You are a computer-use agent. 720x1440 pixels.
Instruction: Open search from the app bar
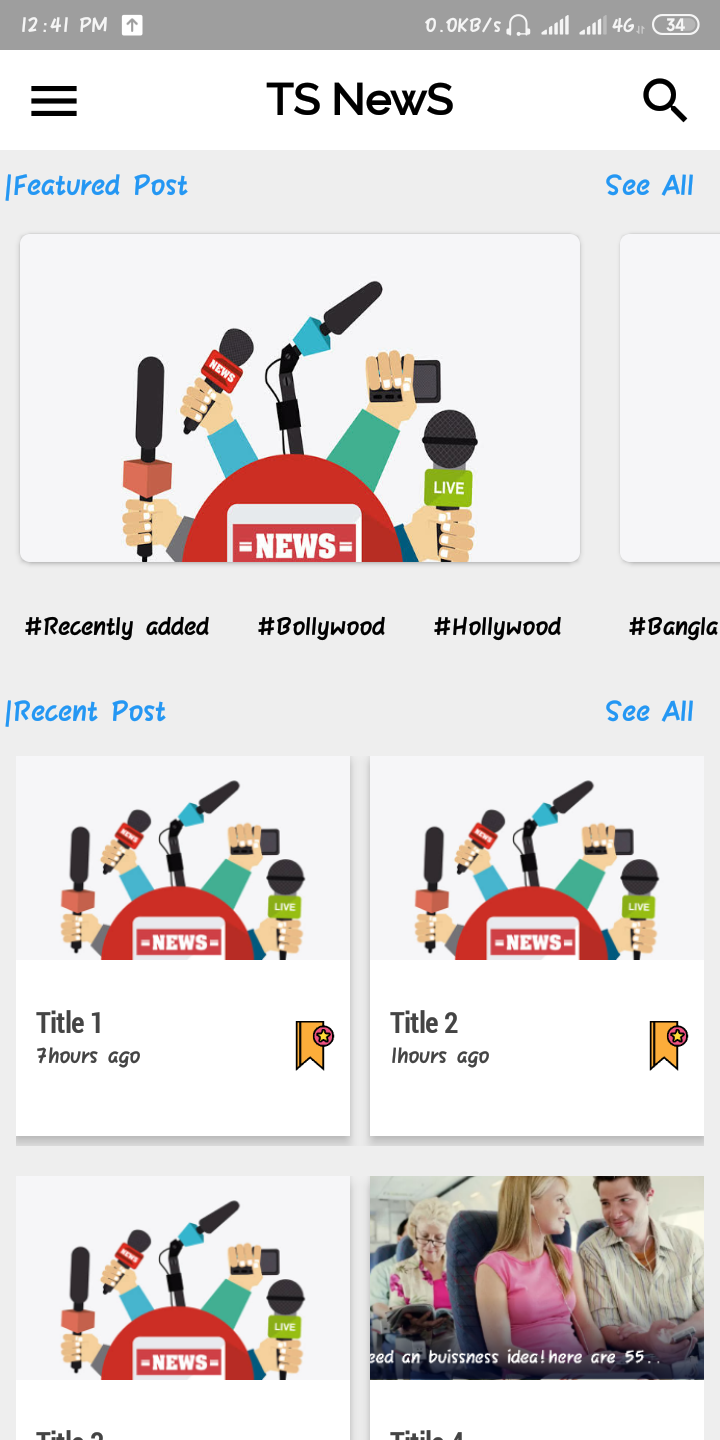tap(665, 100)
